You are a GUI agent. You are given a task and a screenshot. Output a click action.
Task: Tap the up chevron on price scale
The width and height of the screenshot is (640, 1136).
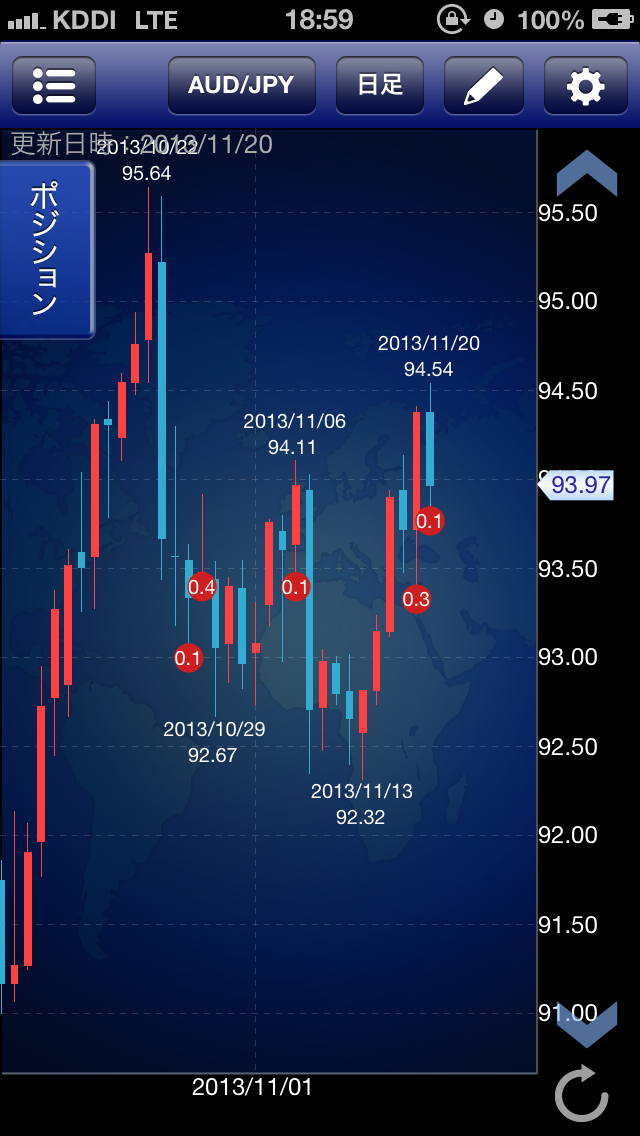pyautogui.click(x=586, y=173)
